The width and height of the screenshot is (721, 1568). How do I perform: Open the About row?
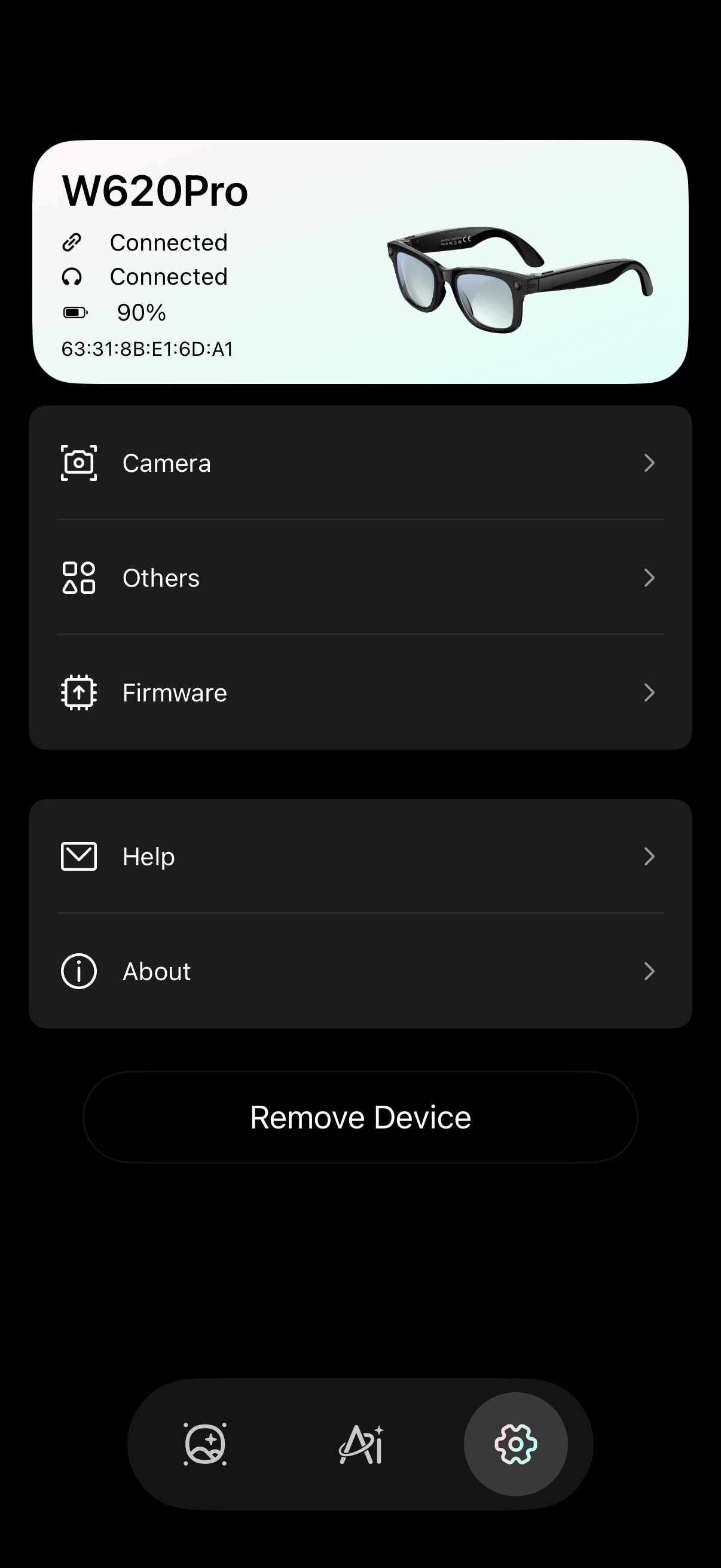360,971
